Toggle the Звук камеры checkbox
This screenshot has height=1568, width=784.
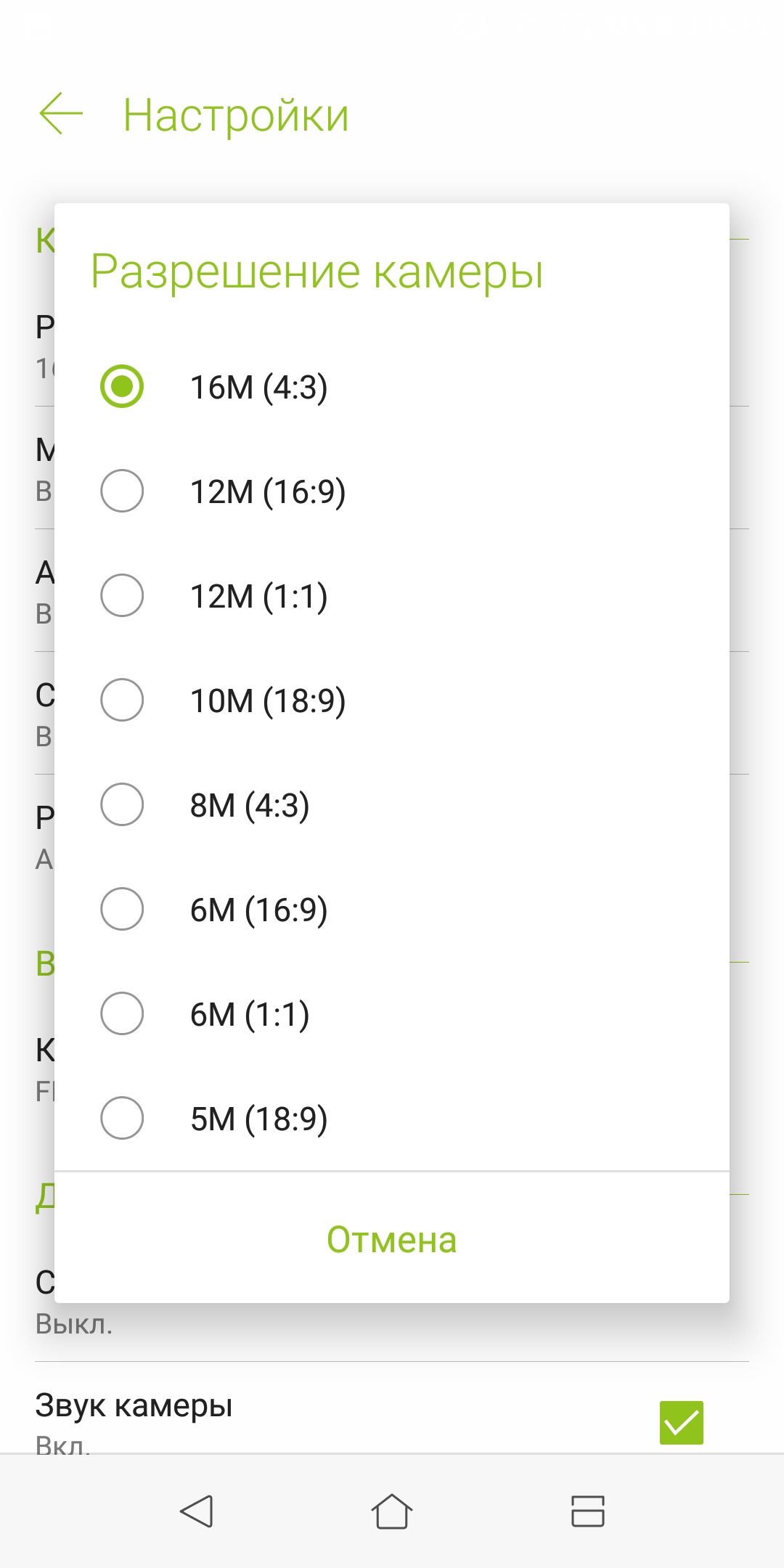tap(681, 1423)
